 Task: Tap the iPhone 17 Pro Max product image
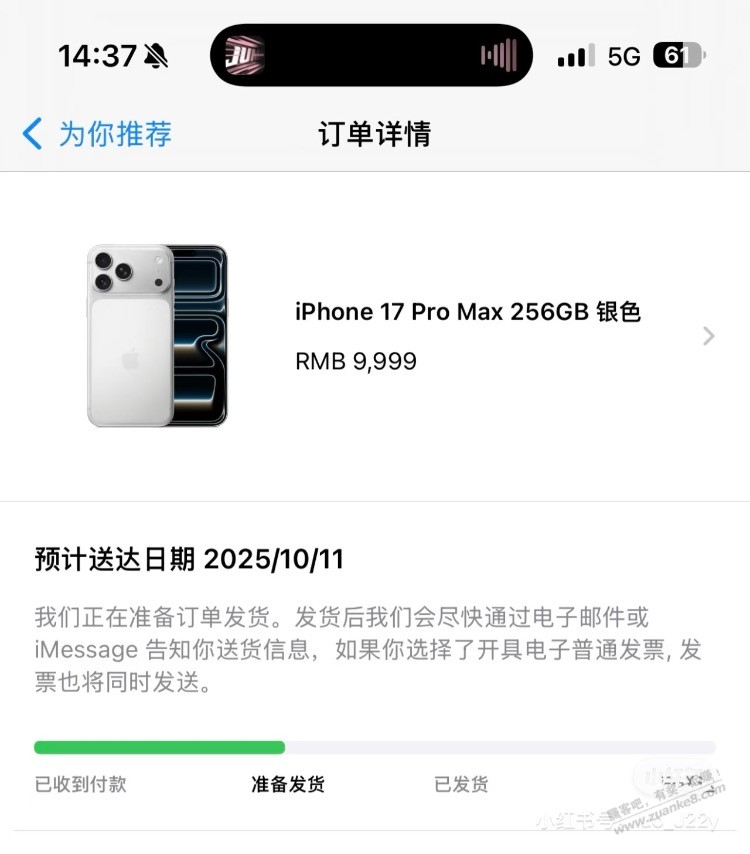(157, 336)
